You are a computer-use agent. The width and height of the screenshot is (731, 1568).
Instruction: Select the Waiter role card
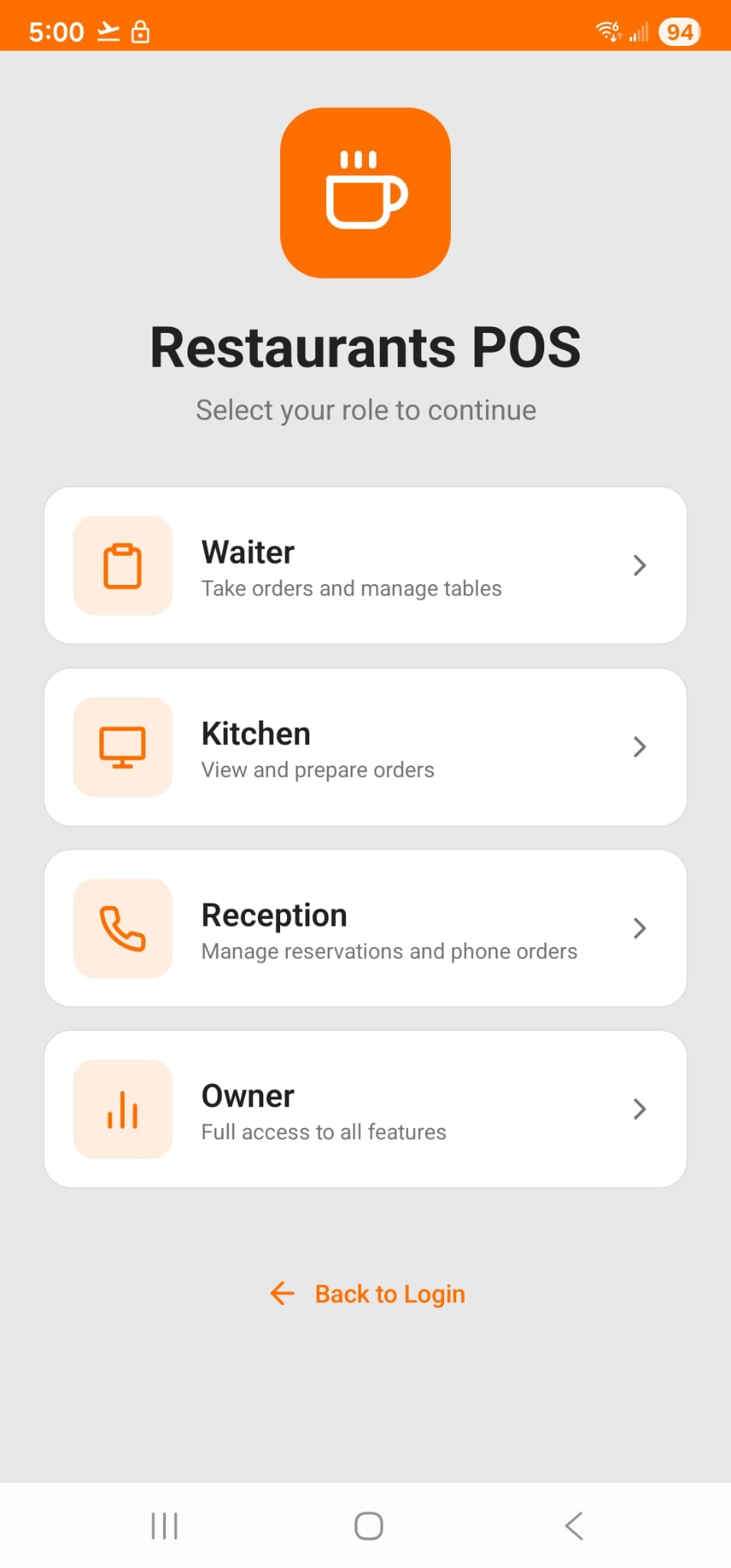pos(366,565)
